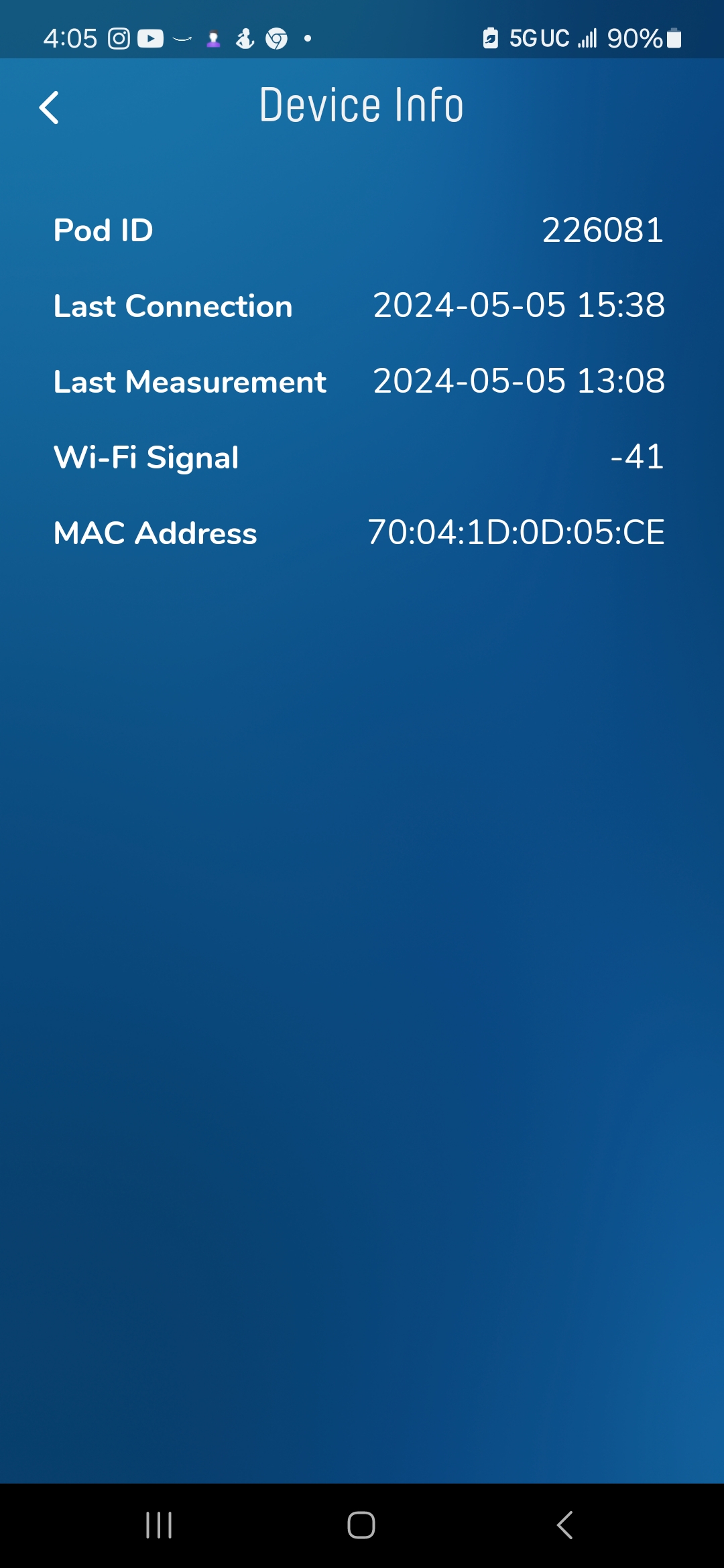
Task: Open the YouTube notification icon
Action: 152,38
